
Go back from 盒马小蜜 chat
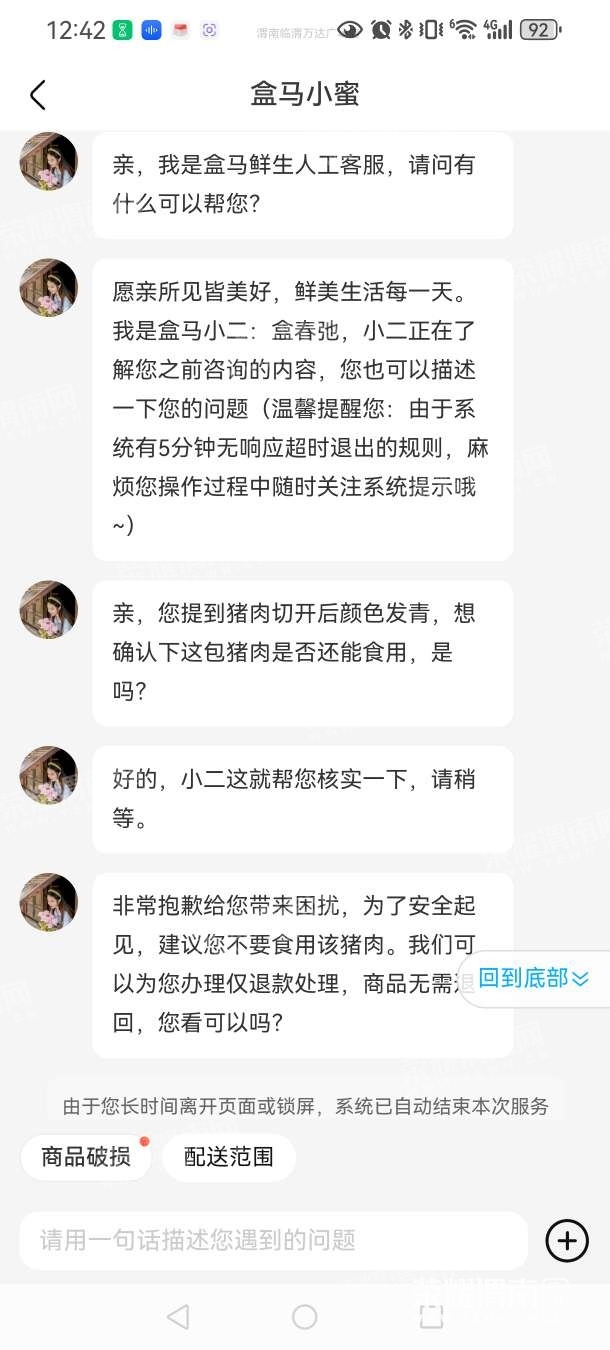38,95
